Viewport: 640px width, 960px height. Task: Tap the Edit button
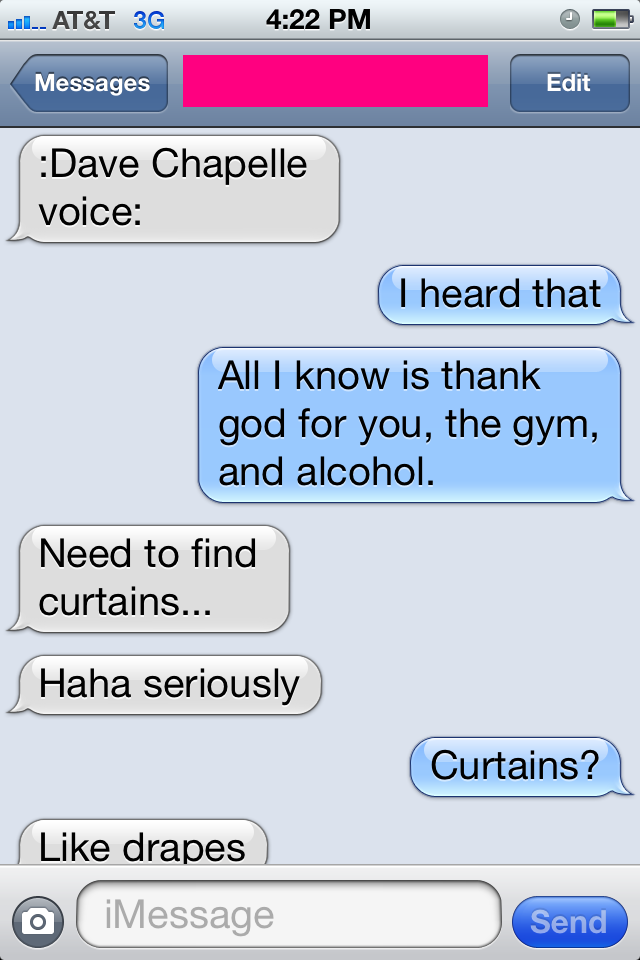[x=568, y=83]
